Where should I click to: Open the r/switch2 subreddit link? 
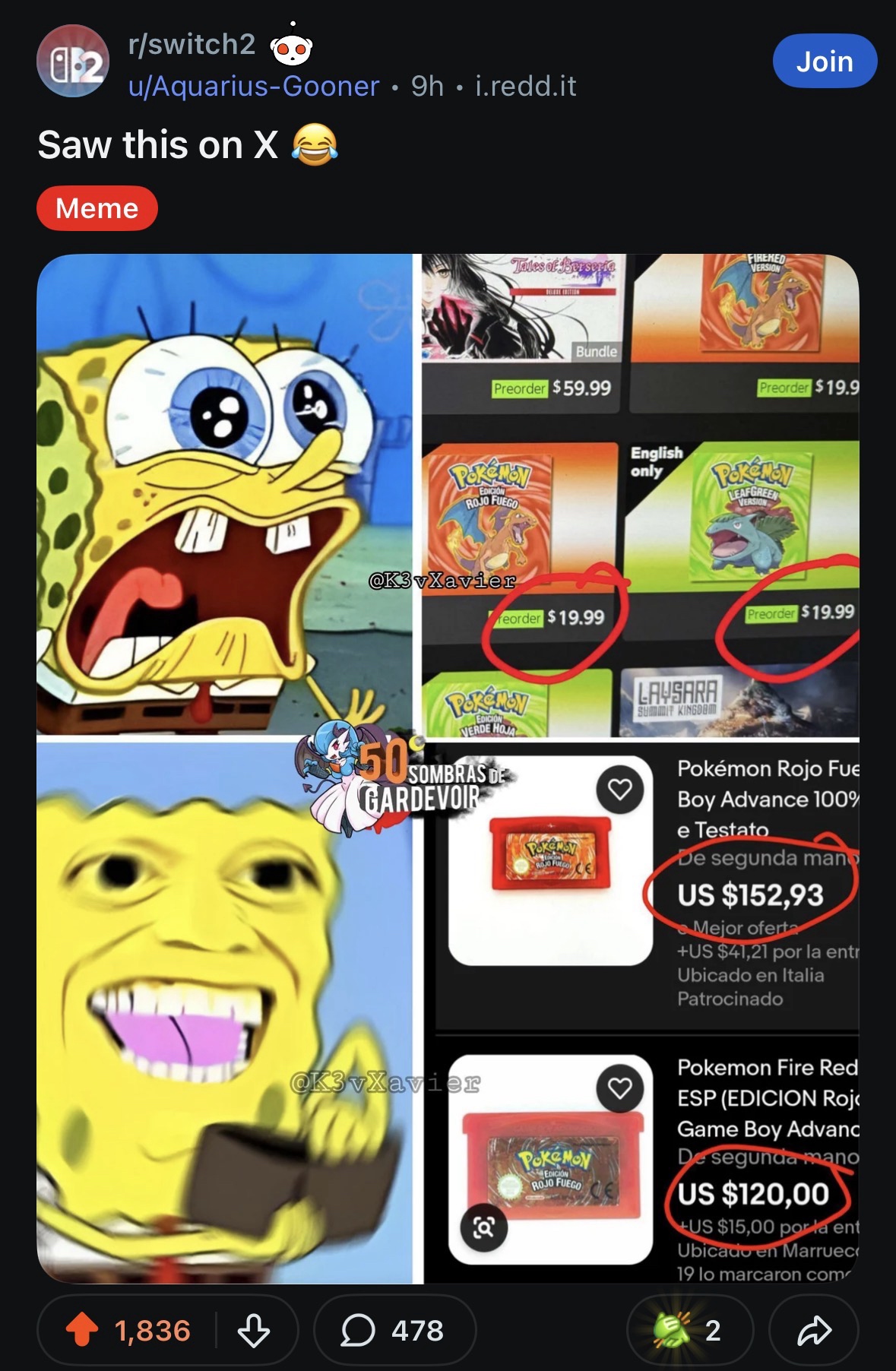point(192,44)
